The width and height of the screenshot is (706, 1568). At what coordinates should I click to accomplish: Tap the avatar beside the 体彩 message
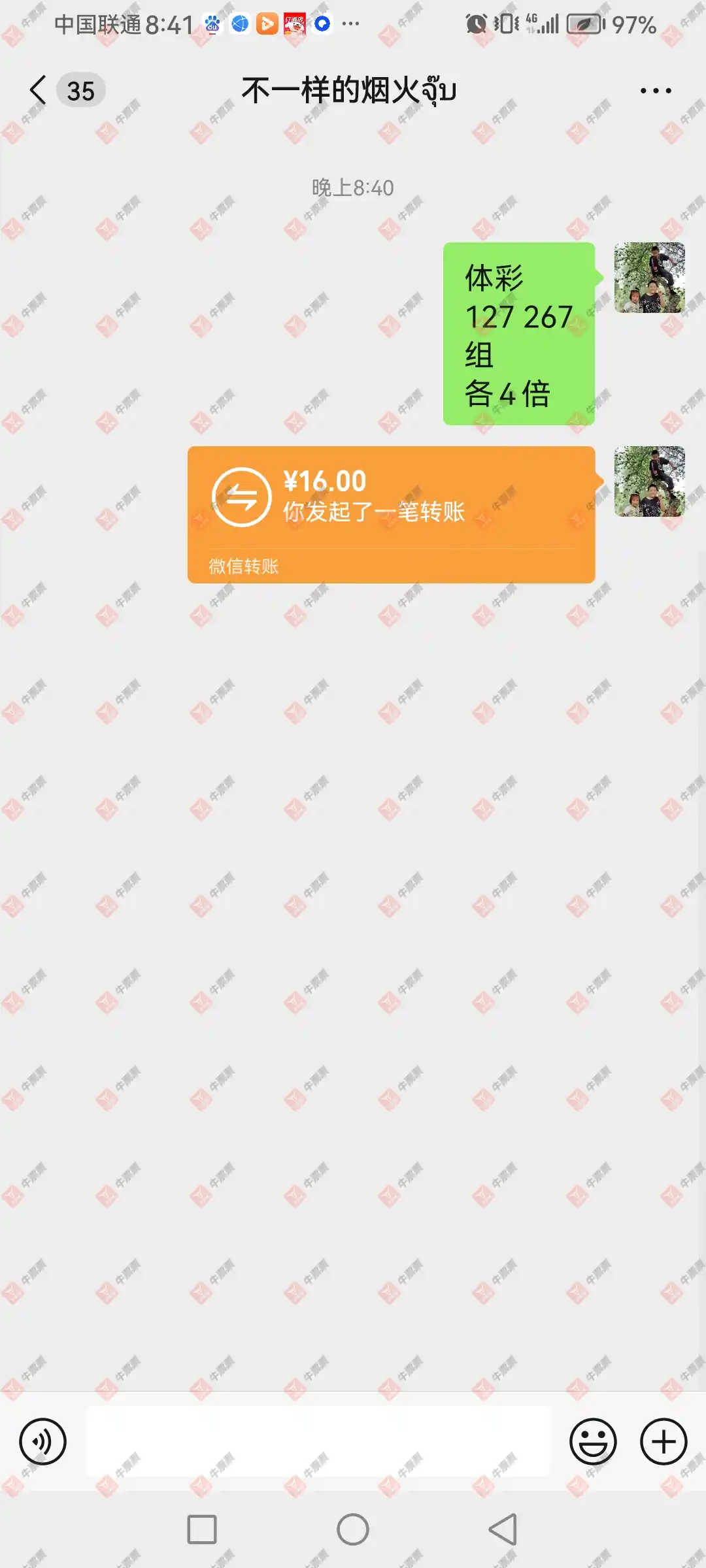click(x=649, y=278)
